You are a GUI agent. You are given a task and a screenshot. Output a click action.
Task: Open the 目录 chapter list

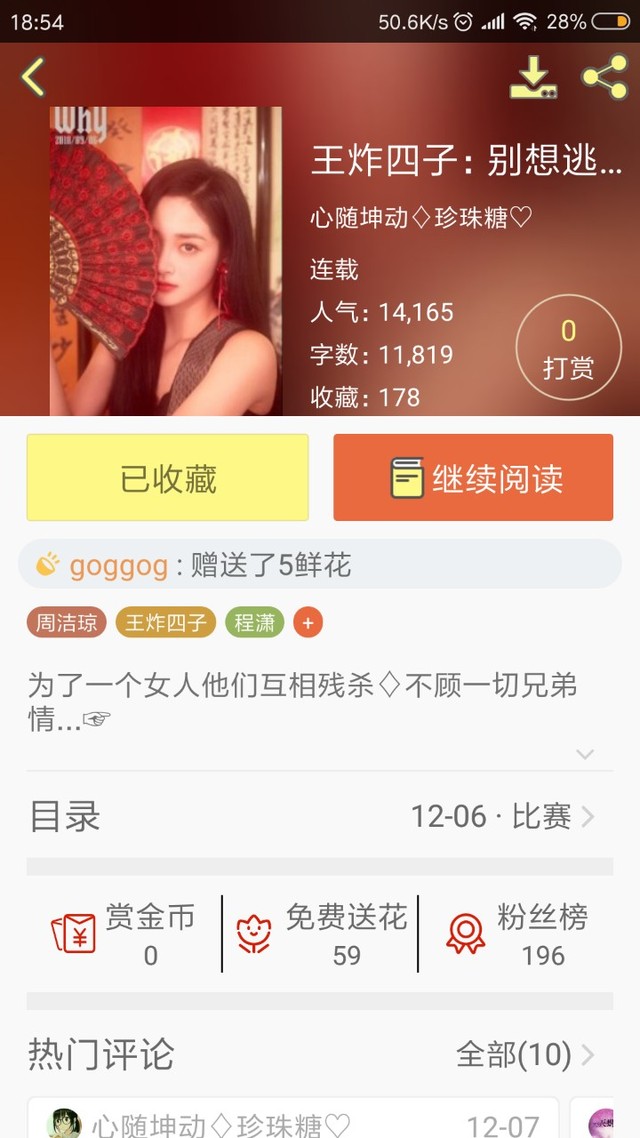tap(320, 816)
